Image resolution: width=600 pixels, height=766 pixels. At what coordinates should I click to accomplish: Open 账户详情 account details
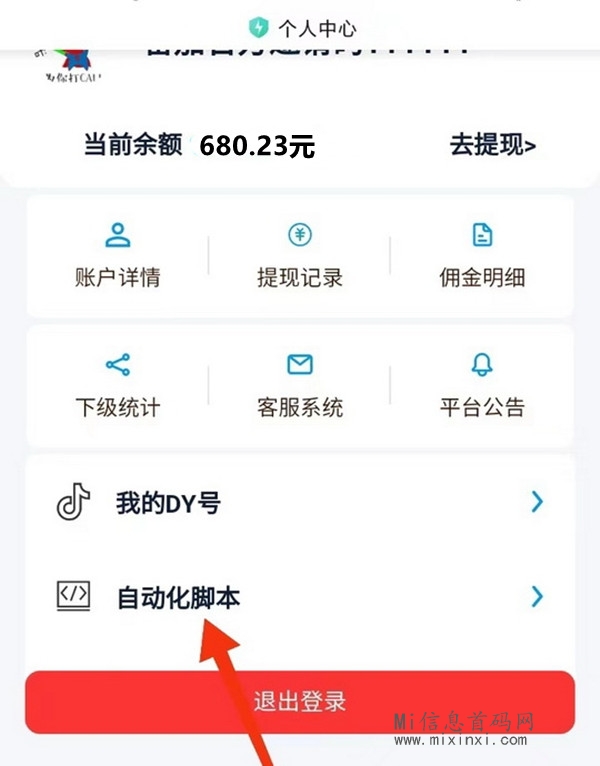pos(118,255)
